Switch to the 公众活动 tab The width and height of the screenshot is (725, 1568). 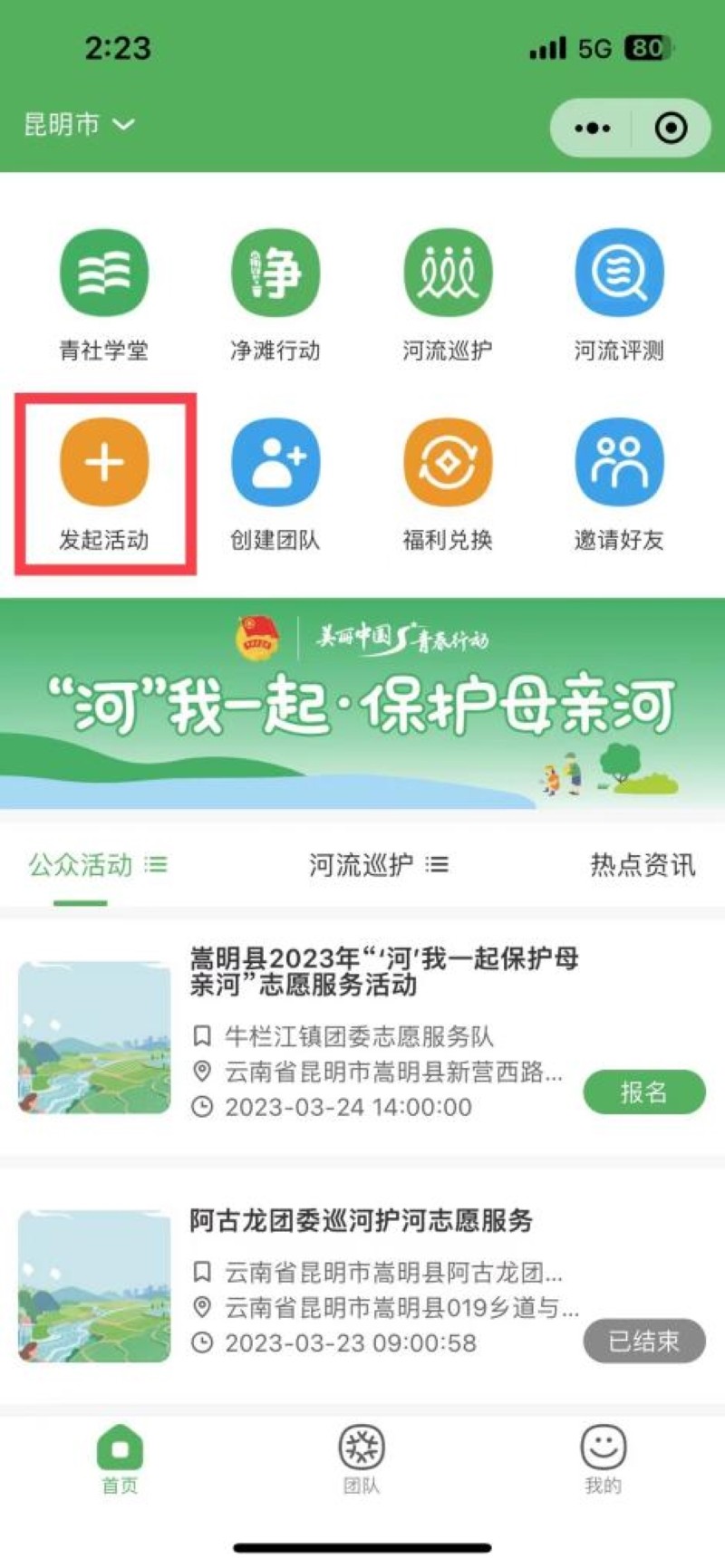tap(97, 865)
